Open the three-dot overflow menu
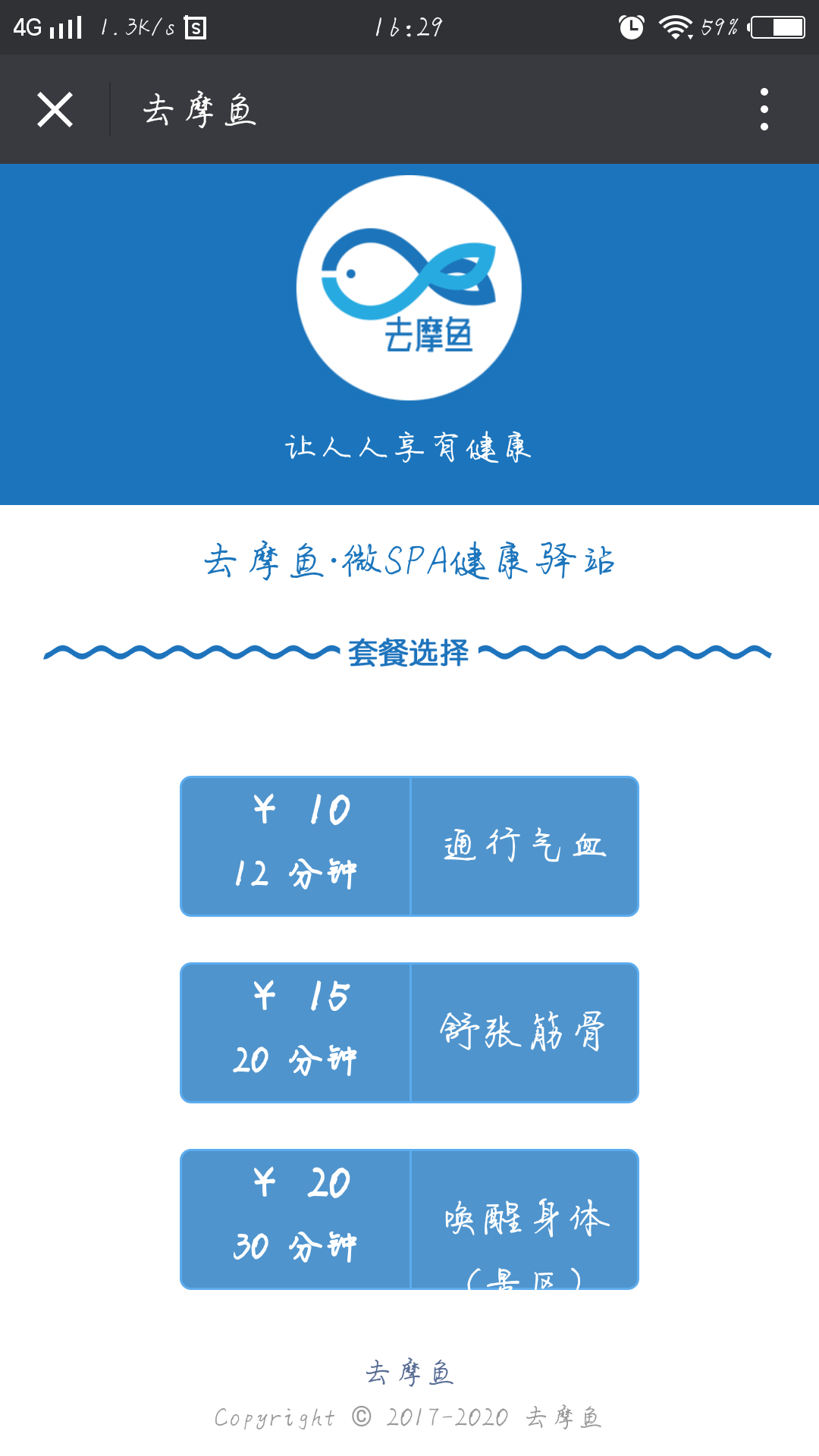This screenshot has width=819, height=1456. [764, 109]
